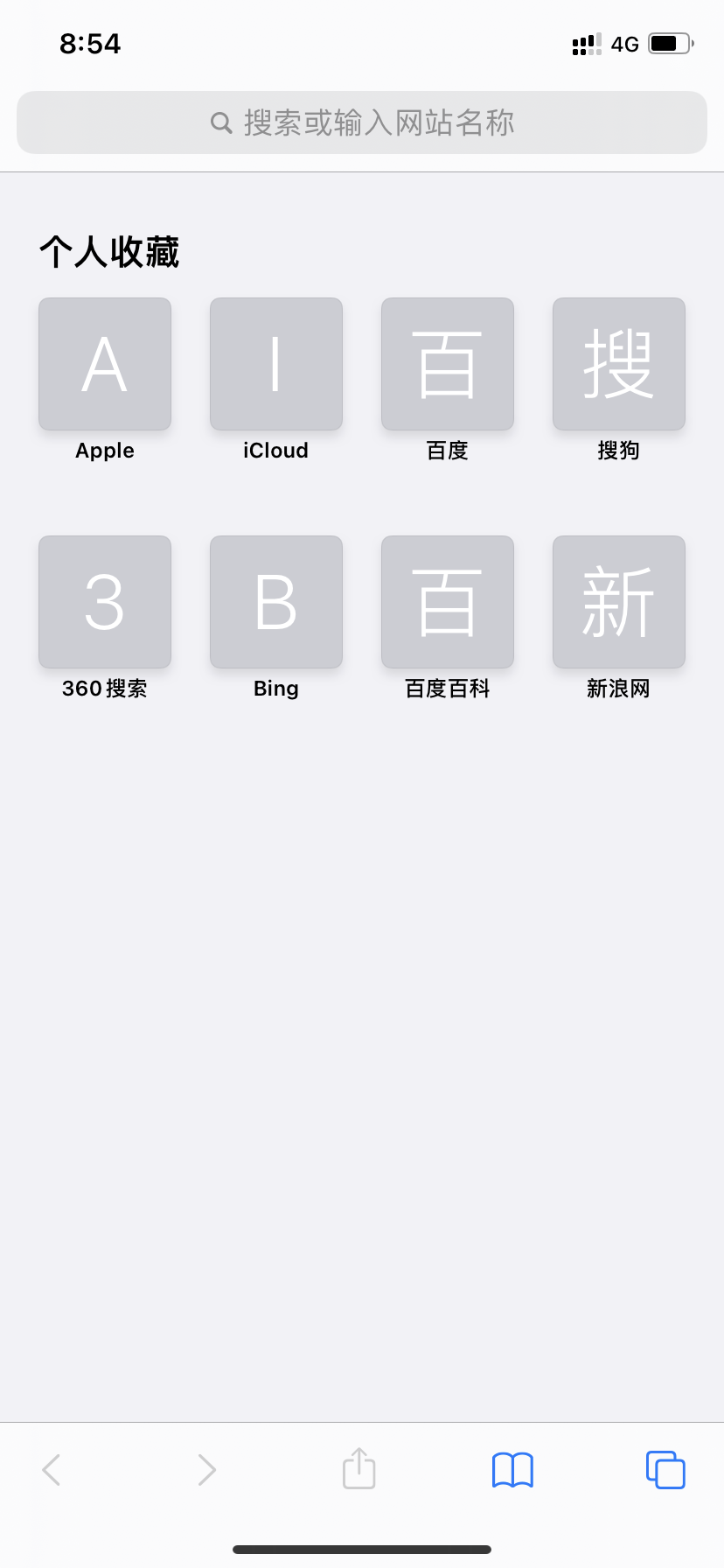The image size is (724, 1568).
Task: Open the 百度百科 favorite
Action: click(x=448, y=602)
